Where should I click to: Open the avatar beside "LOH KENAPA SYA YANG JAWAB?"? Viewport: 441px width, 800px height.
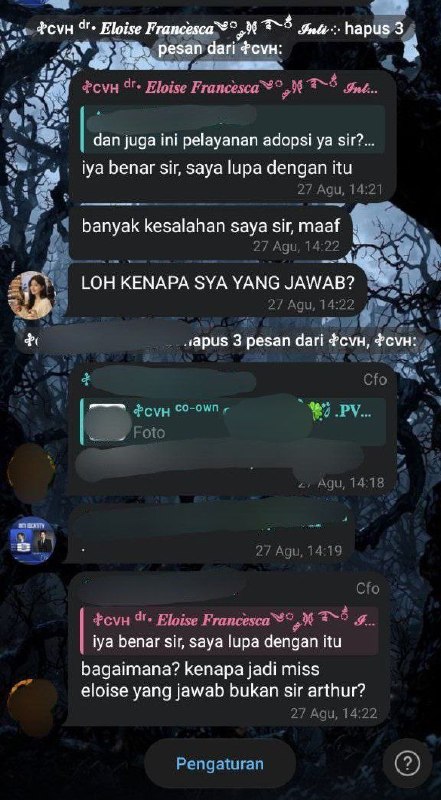pos(32,295)
